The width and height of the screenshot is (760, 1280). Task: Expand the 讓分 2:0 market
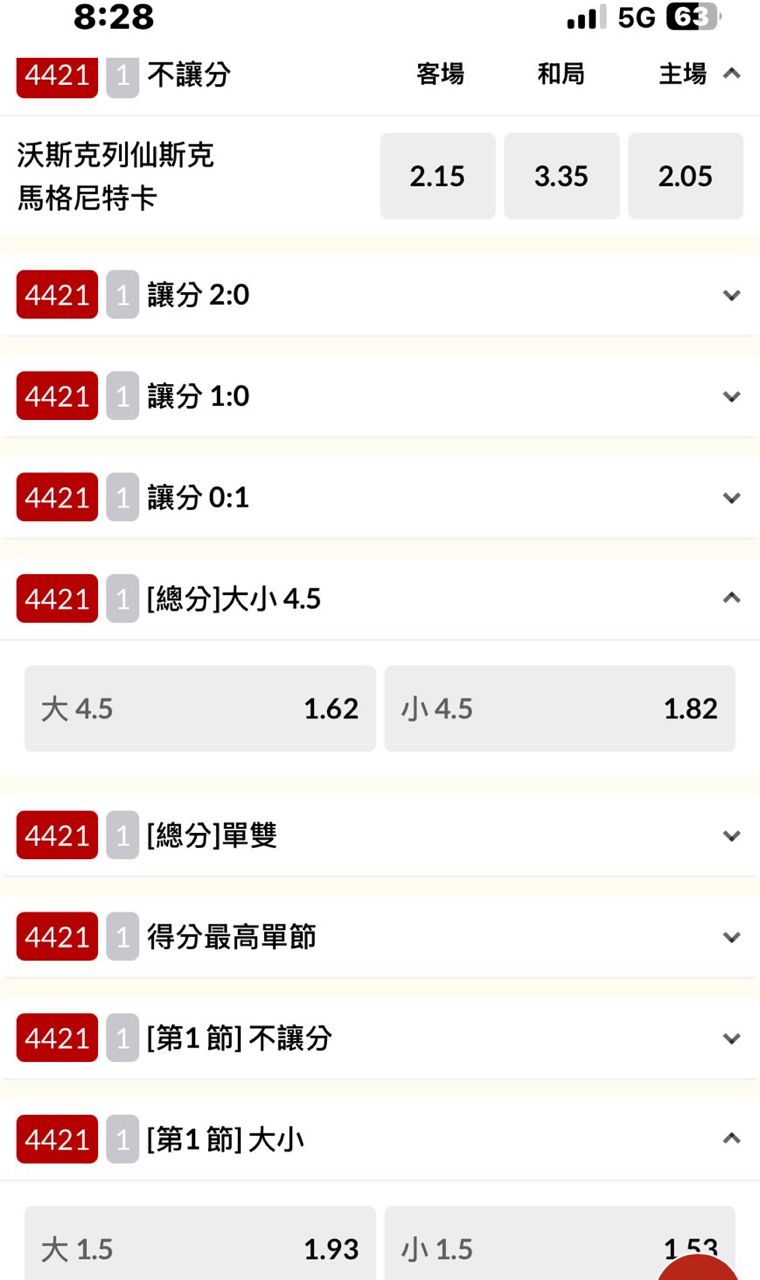[731, 295]
